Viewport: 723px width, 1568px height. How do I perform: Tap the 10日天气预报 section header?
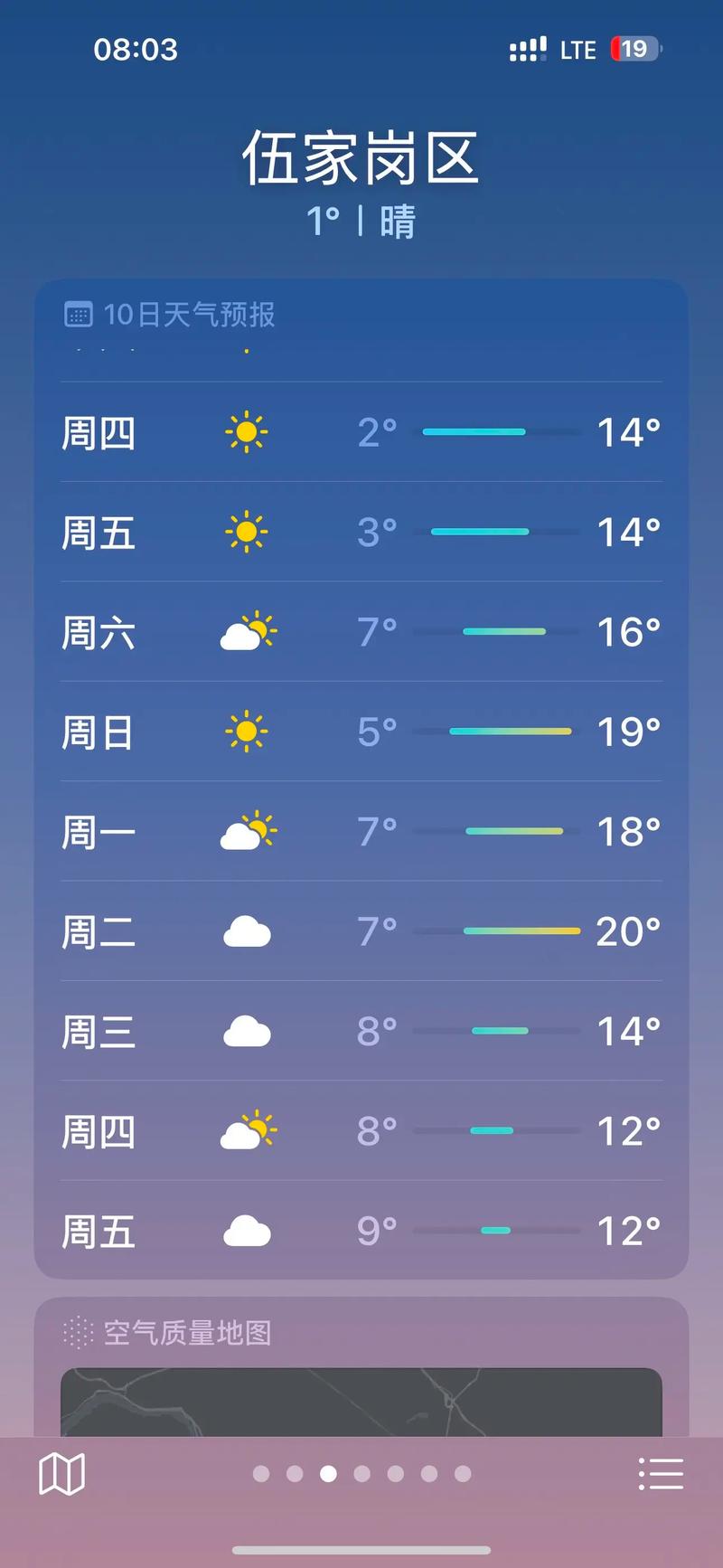(x=190, y=315)
